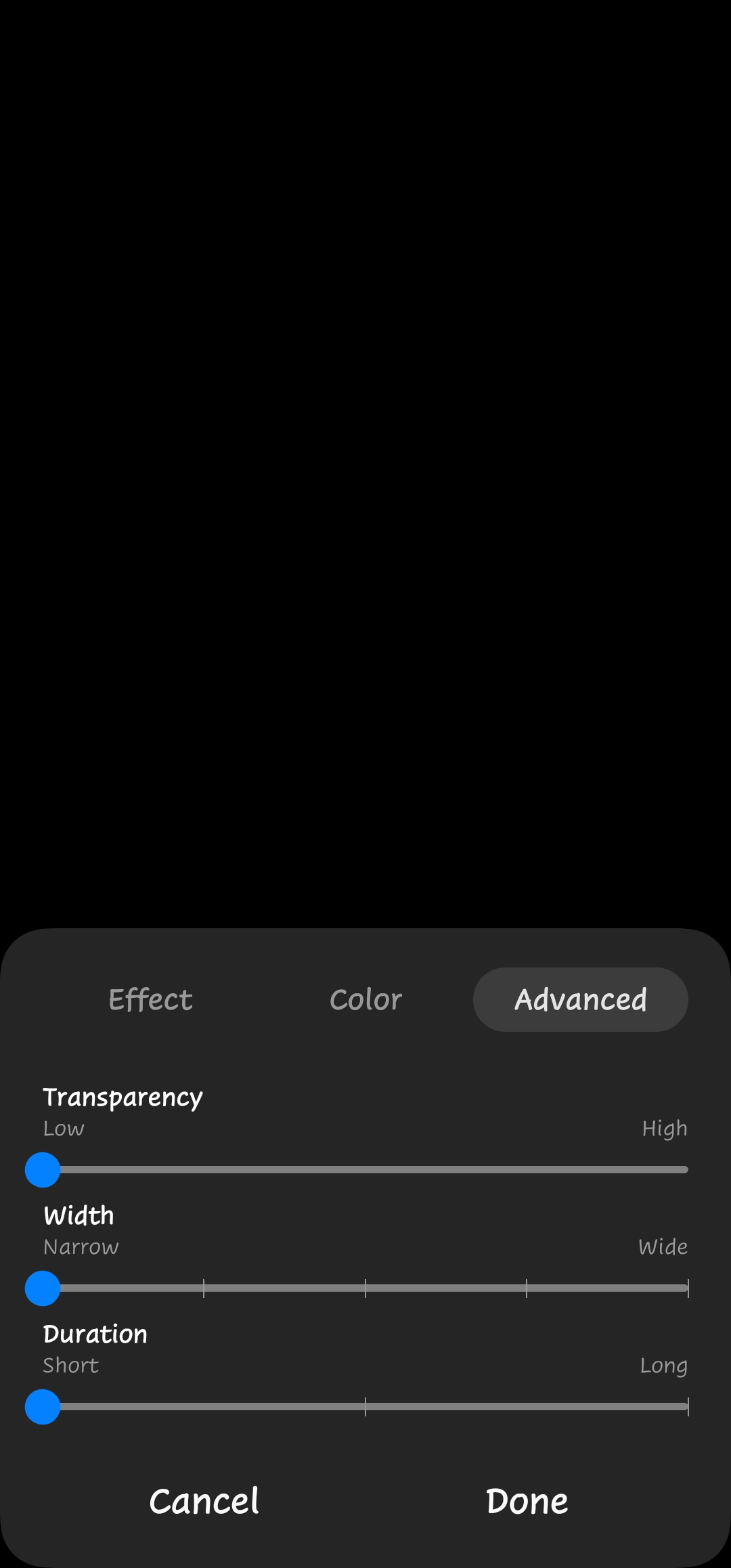Tap the Duration slider track
This screenshot has width=731, height=1568.
click(365, 1406)
